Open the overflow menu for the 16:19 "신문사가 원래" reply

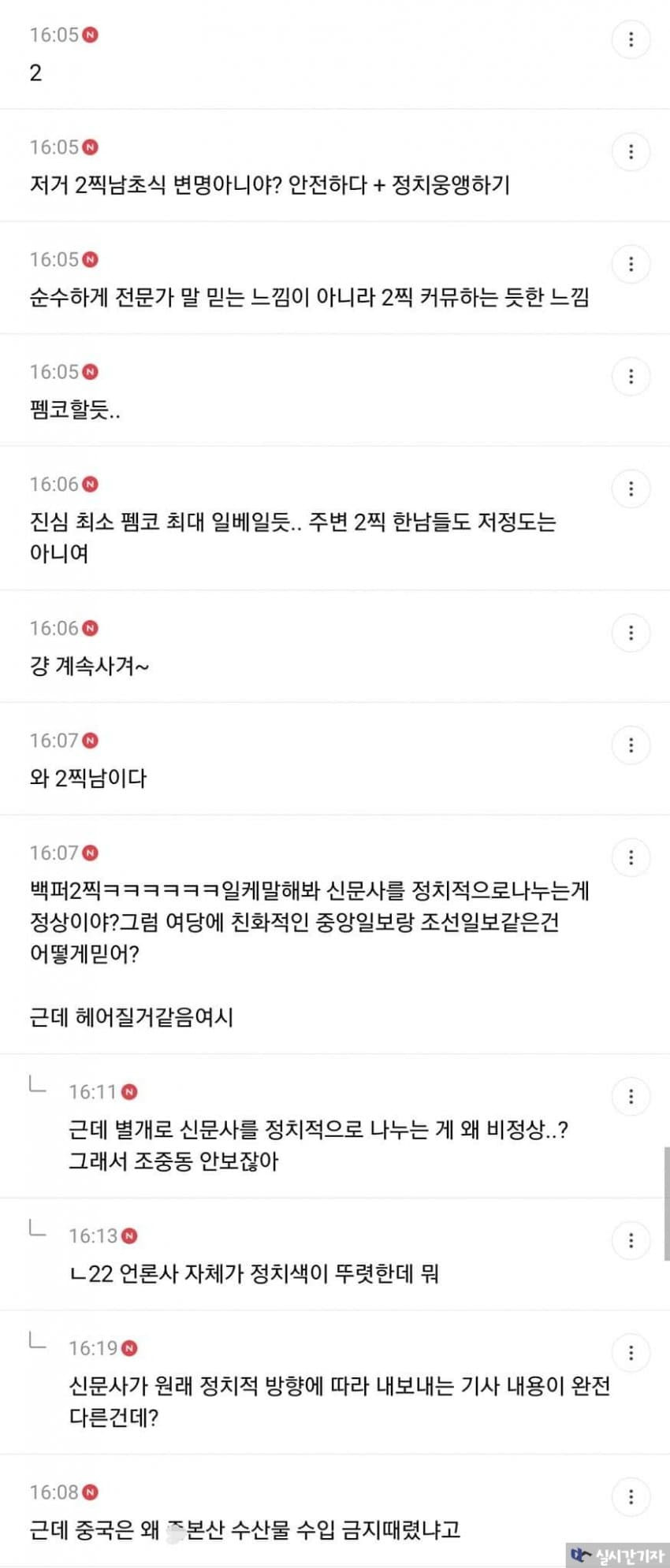click(631, 1353)
